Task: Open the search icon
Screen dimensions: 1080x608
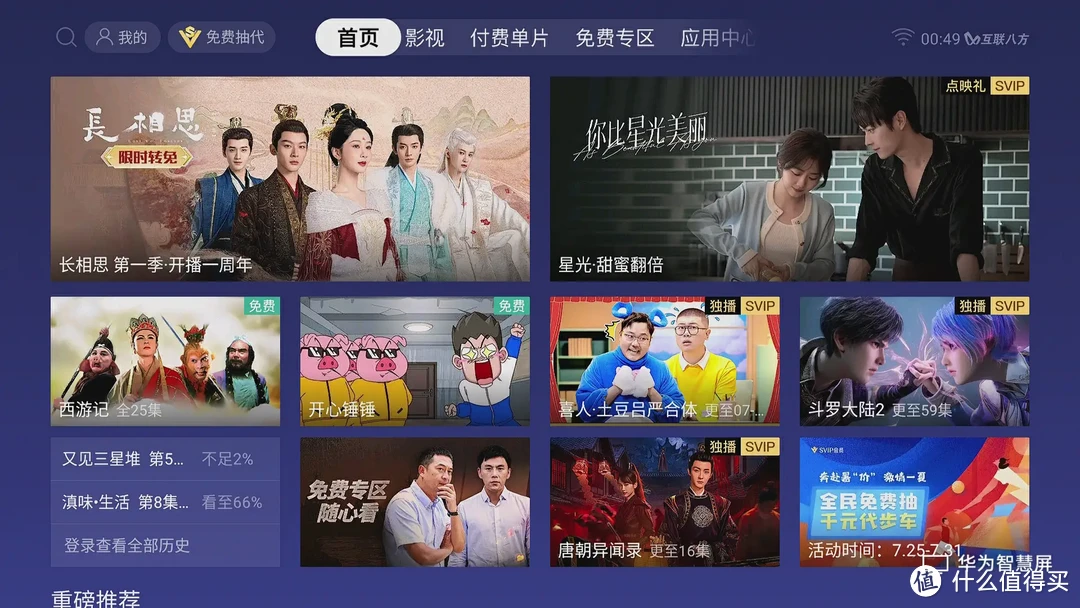Action: [66, 38]
